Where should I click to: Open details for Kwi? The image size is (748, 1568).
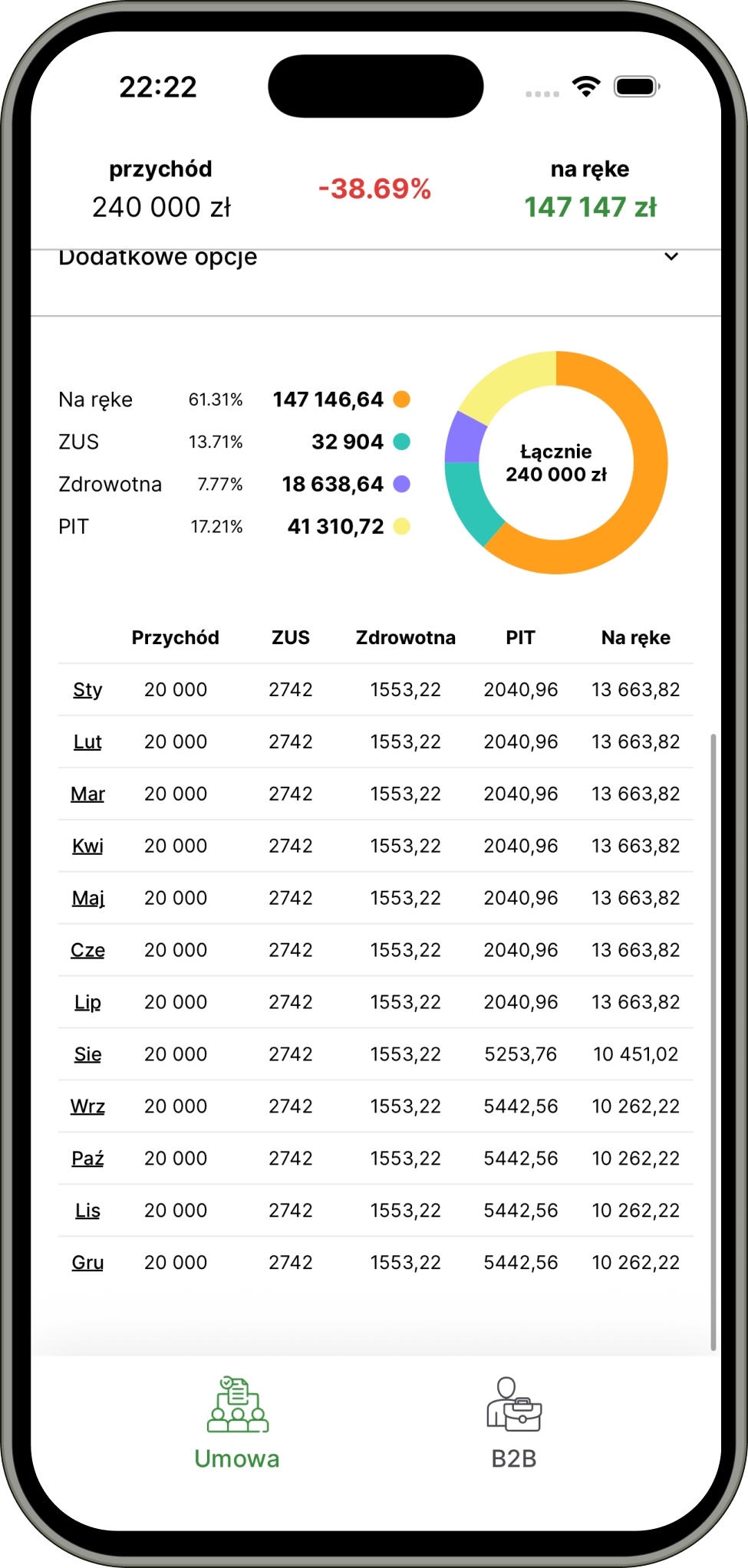[87, 846]
